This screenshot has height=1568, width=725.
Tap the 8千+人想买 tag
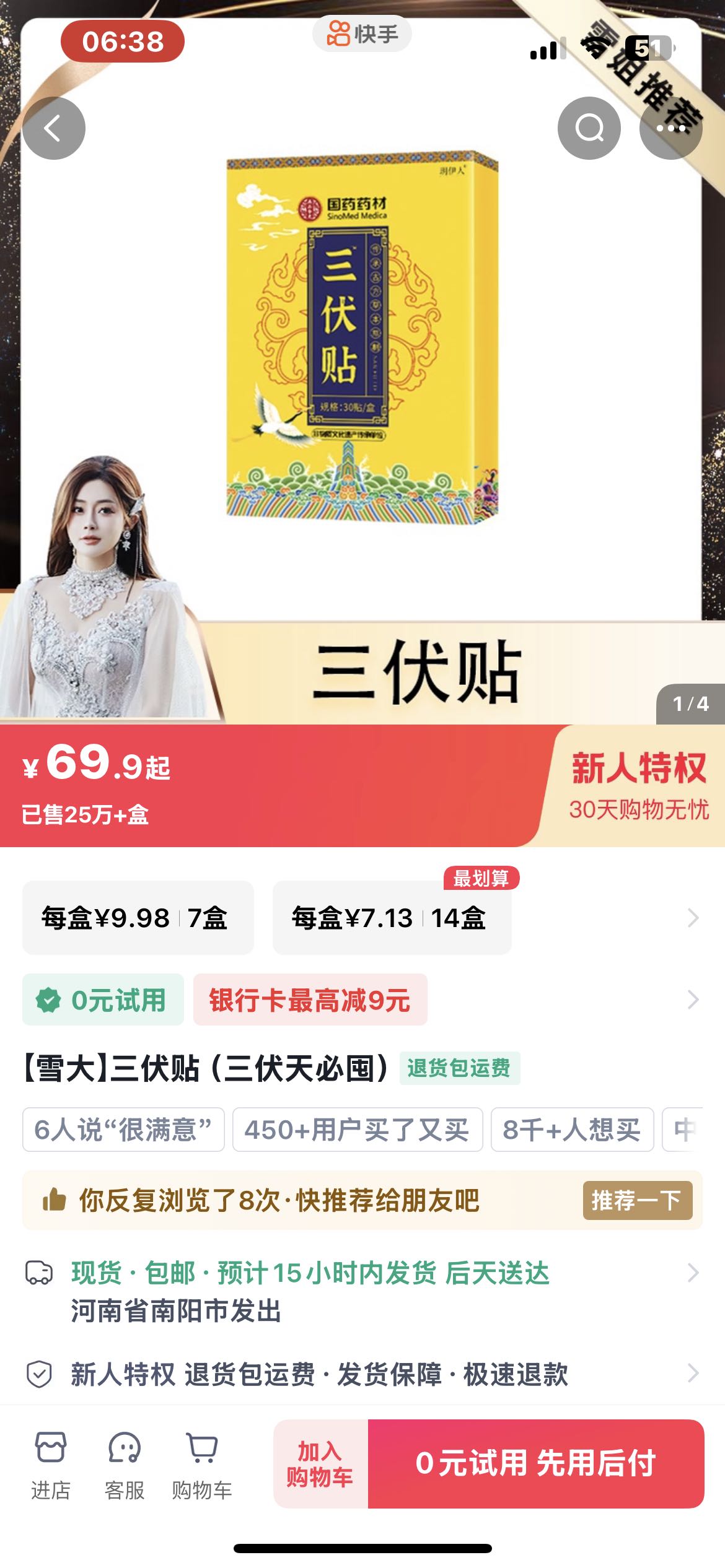coord(572,1129)
